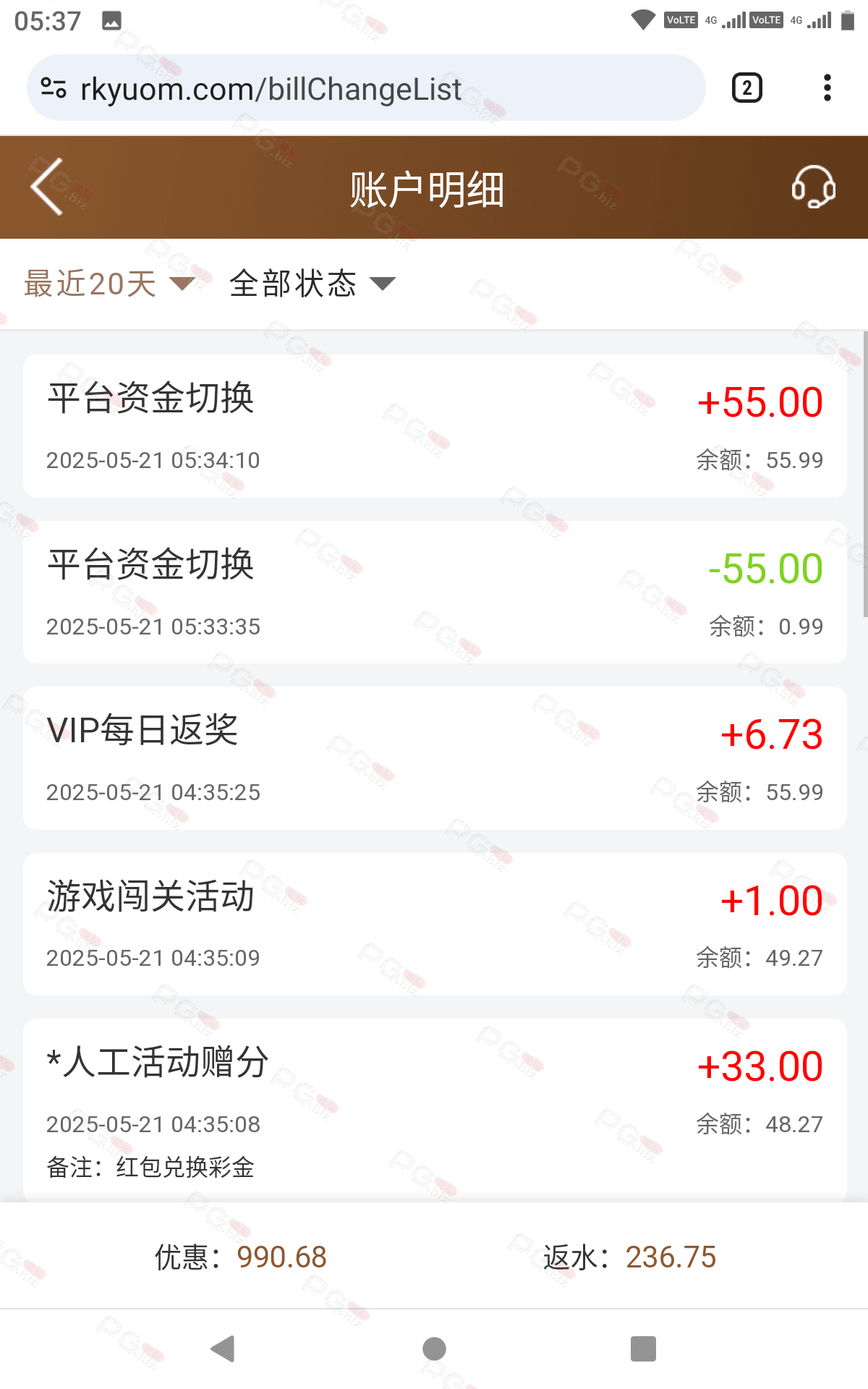Open the browser tab switcher
This screenshot has height=1389, width=868.
747,88
